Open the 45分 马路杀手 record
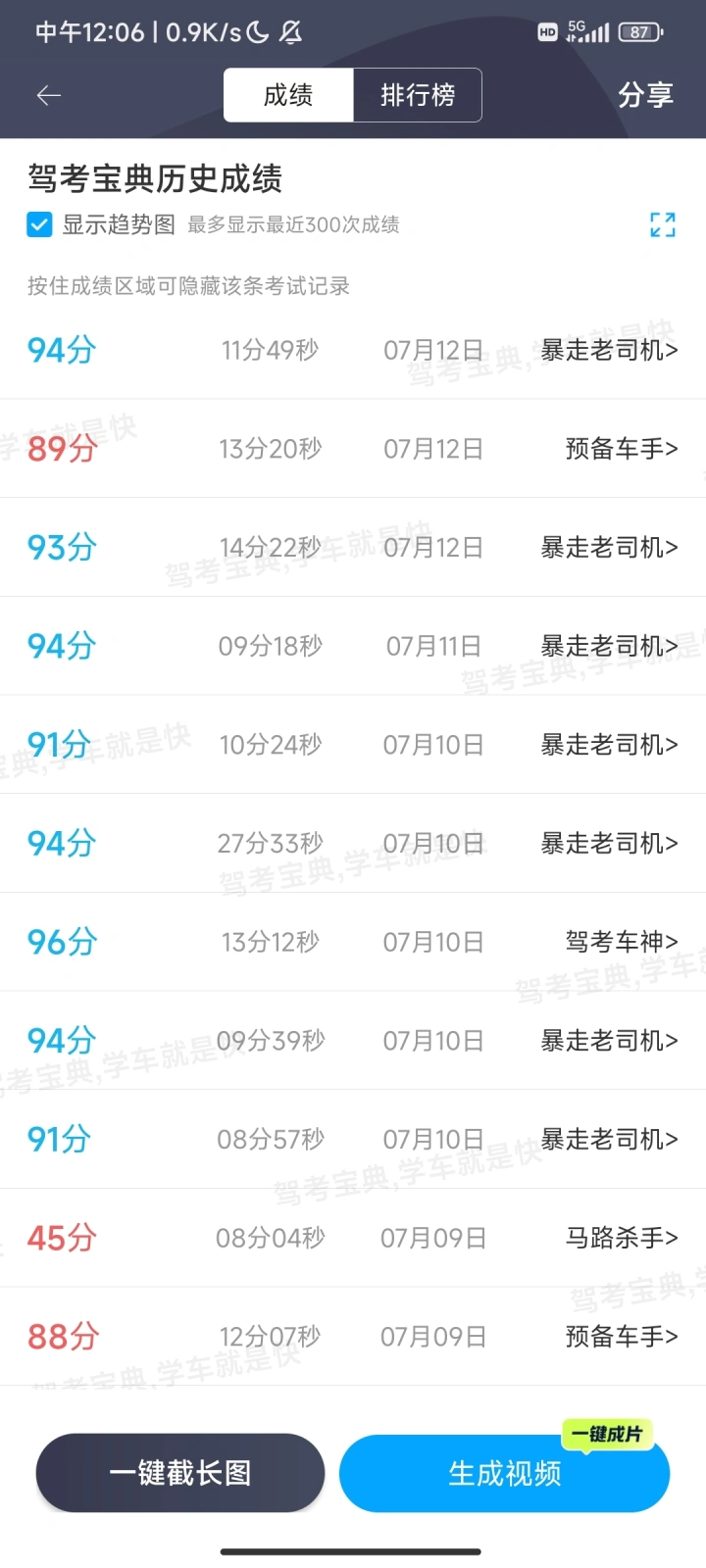The image size is (706, 1568). click(353, 1238)
